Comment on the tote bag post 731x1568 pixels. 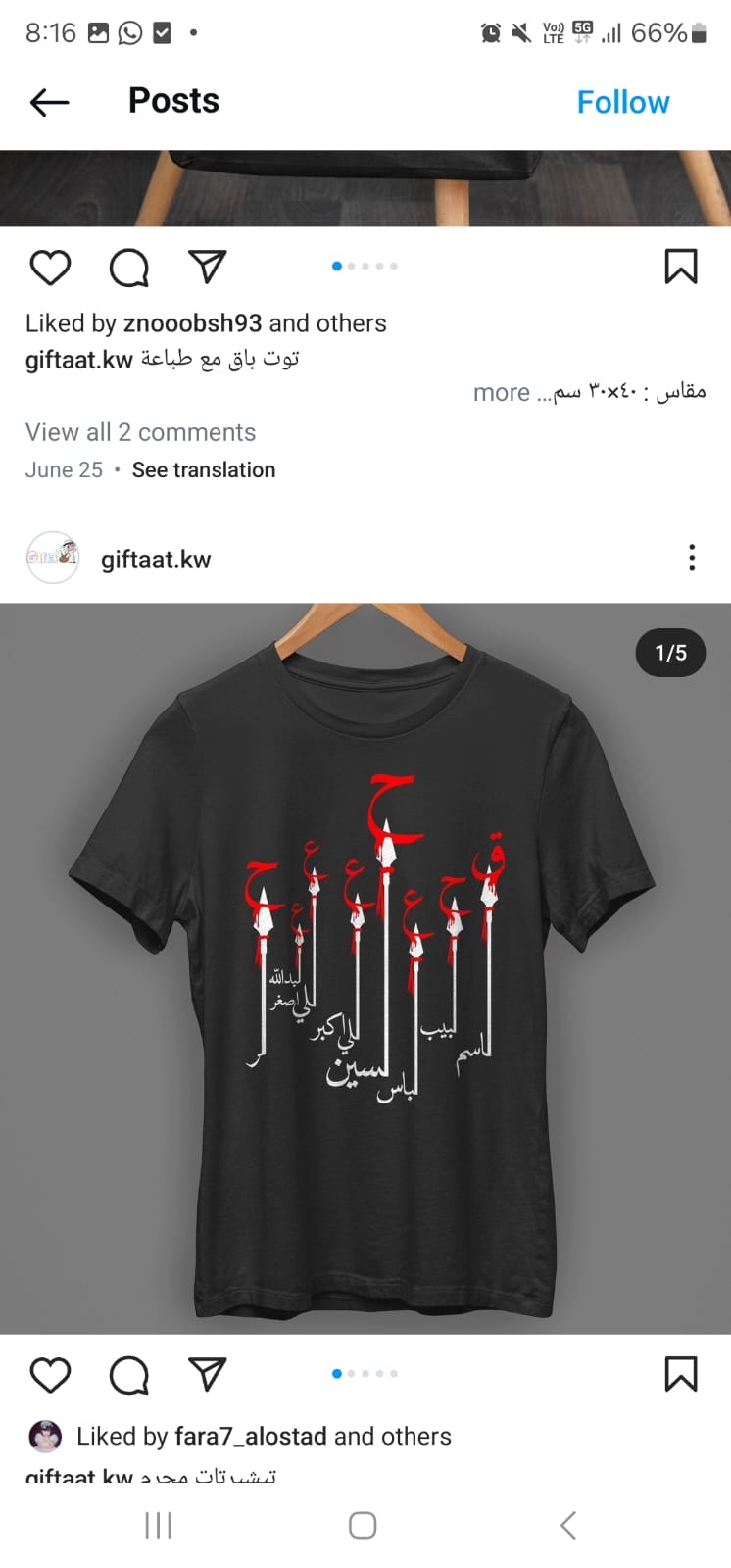click(128, 267)
